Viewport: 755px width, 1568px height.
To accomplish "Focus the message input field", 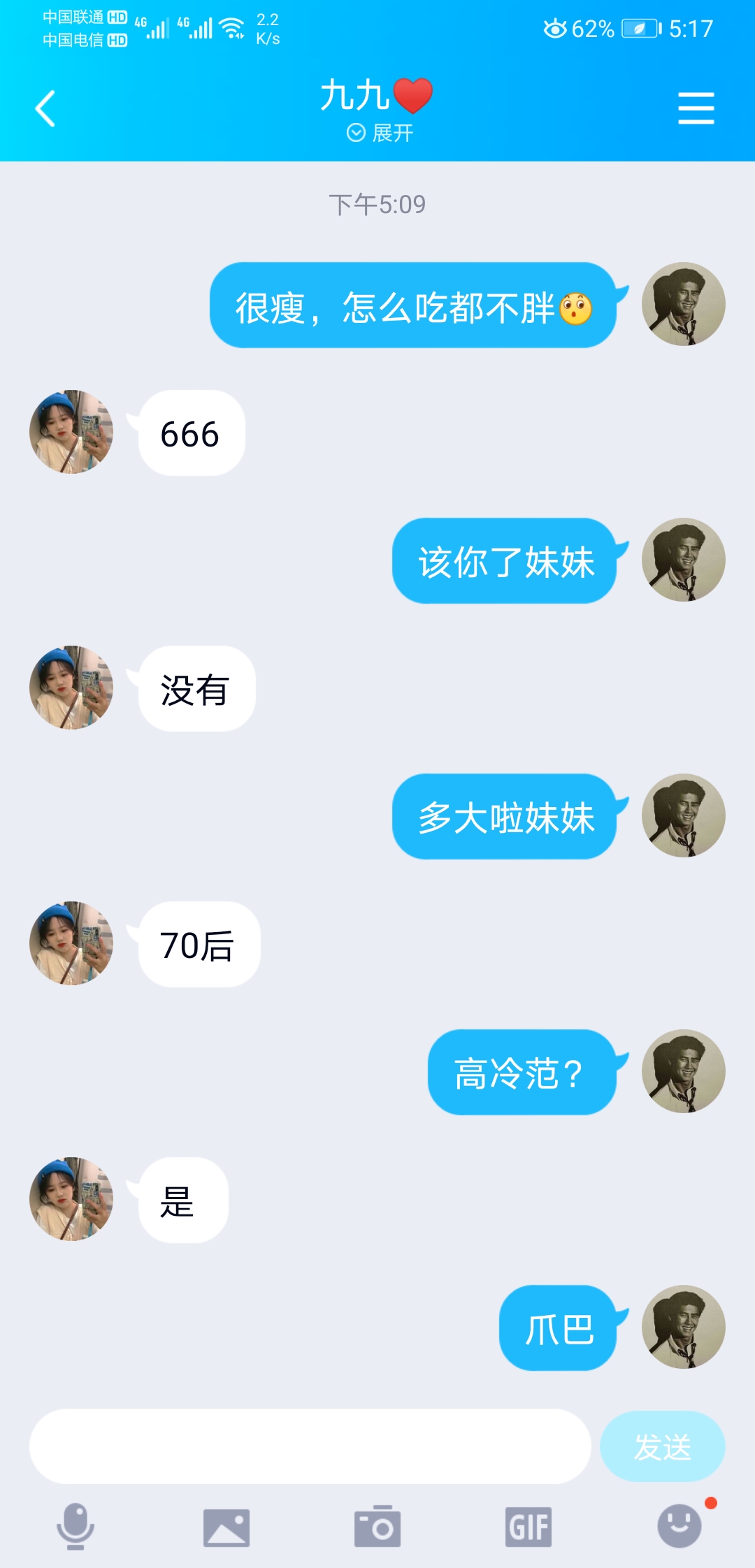I will coord(310,1446).
